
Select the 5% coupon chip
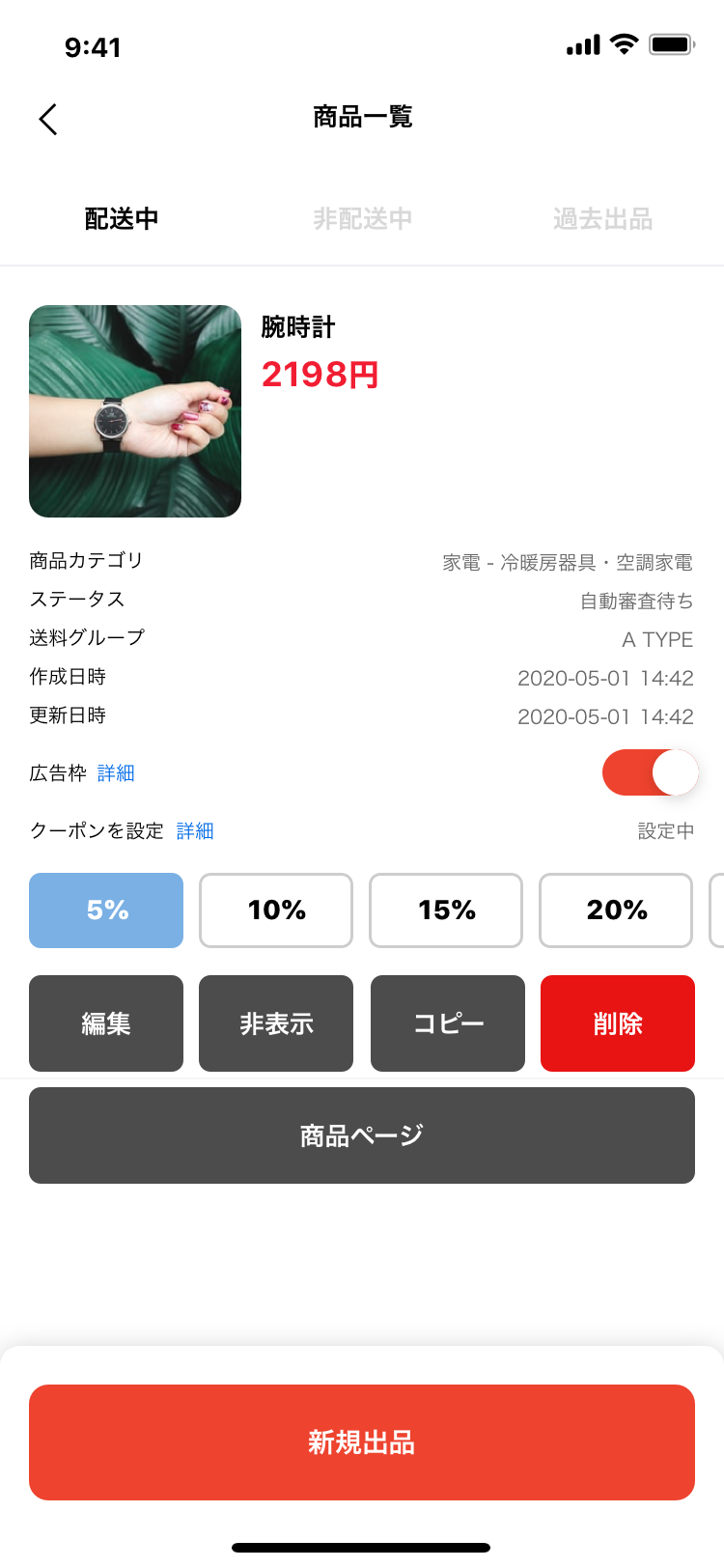(x=106, y=910)
